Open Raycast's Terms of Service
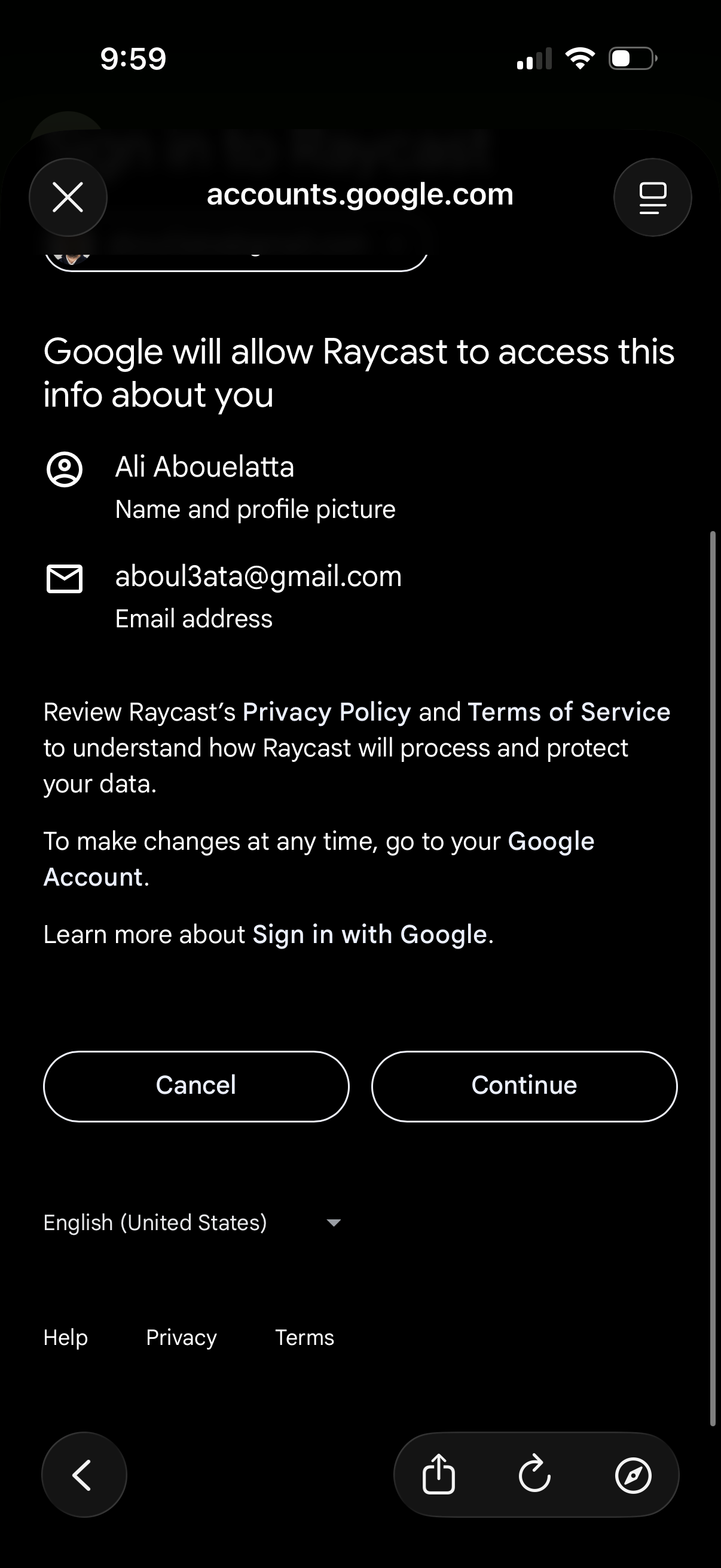The image size is (721, 1568). (568, 712)
